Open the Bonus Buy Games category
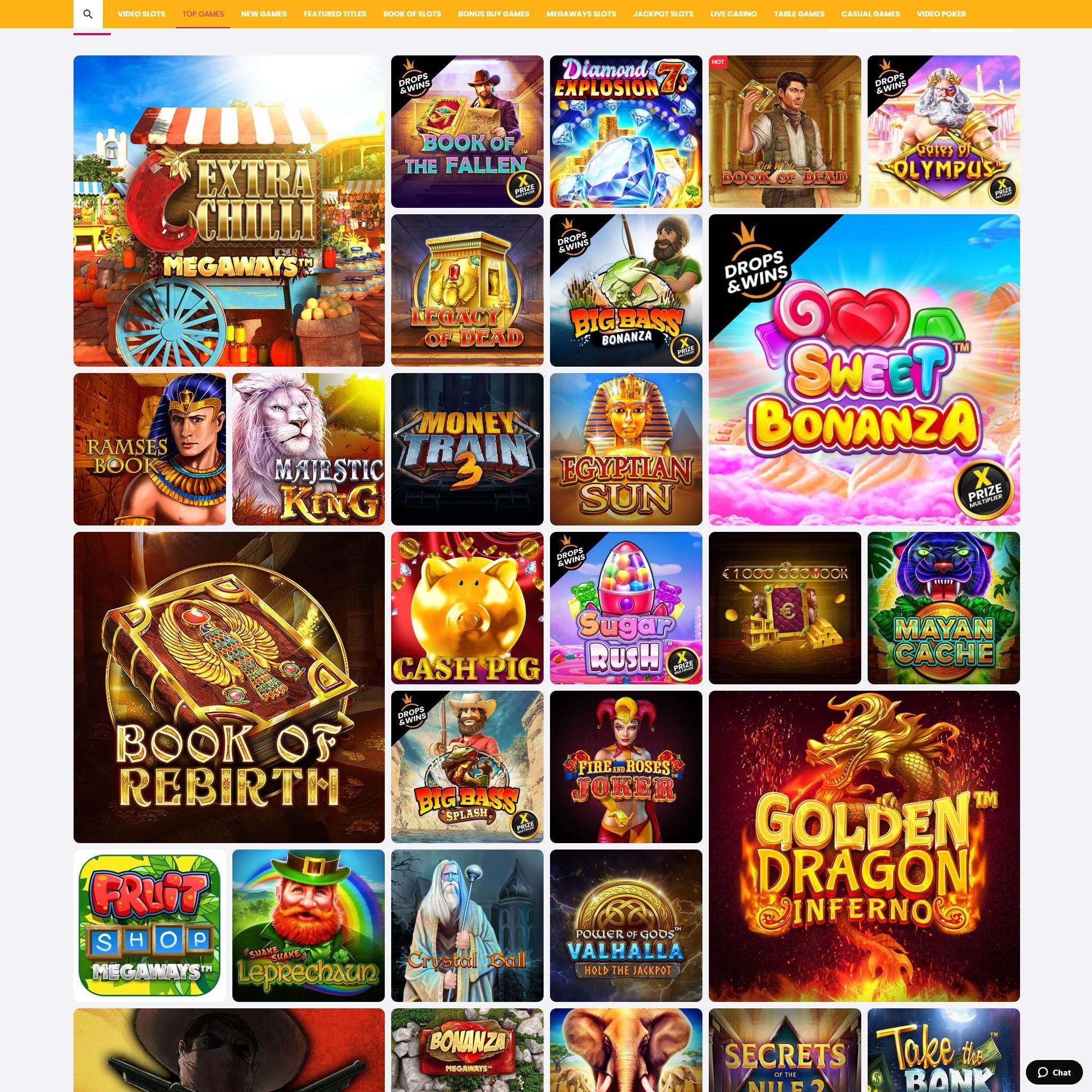Image resolution: width=1092 pixels, height=1092 pixels. click(494, 14)
